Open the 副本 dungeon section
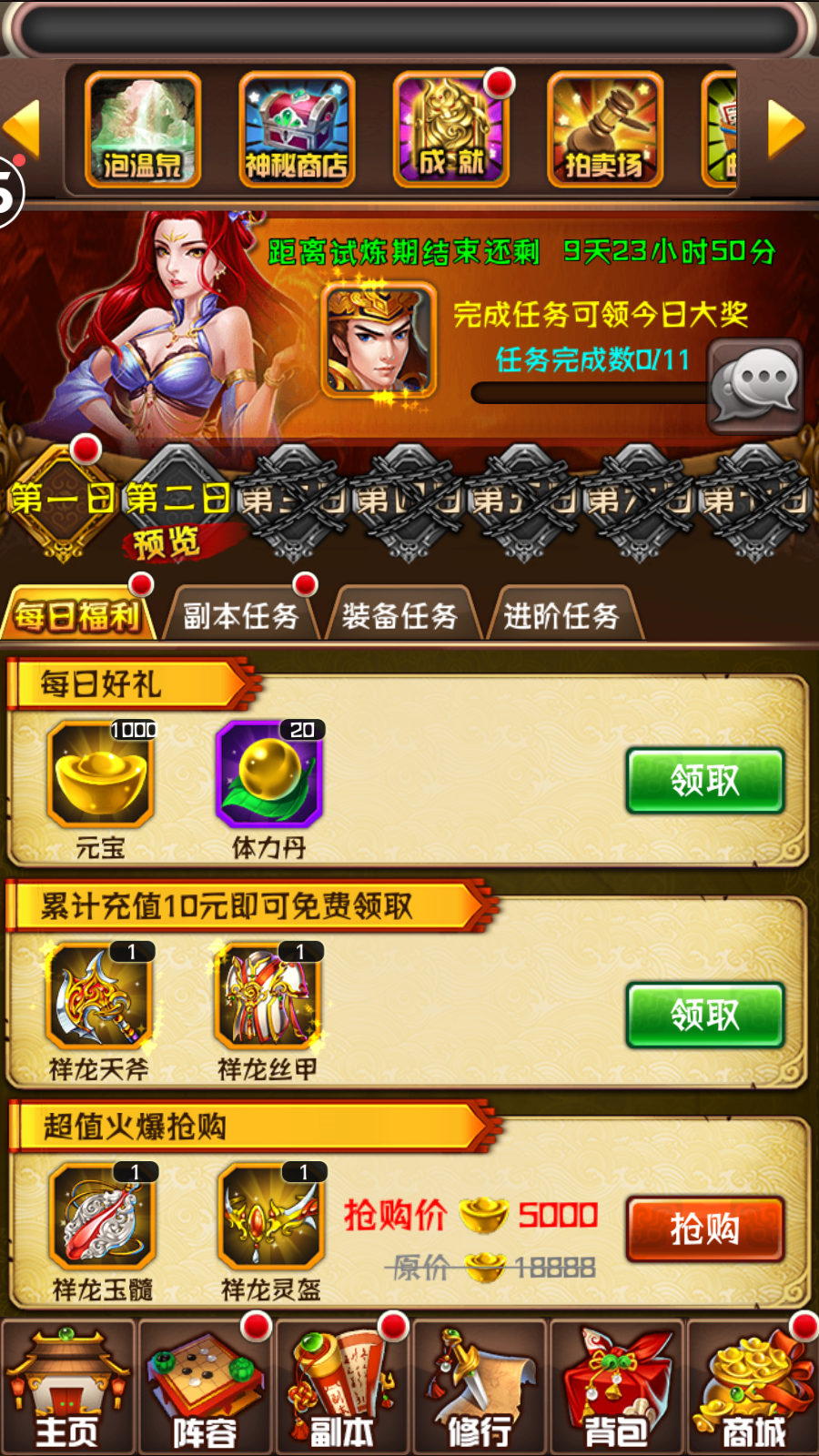Image resolution: width=819 pixels, height=1456 pixels. pos(342,1388)
